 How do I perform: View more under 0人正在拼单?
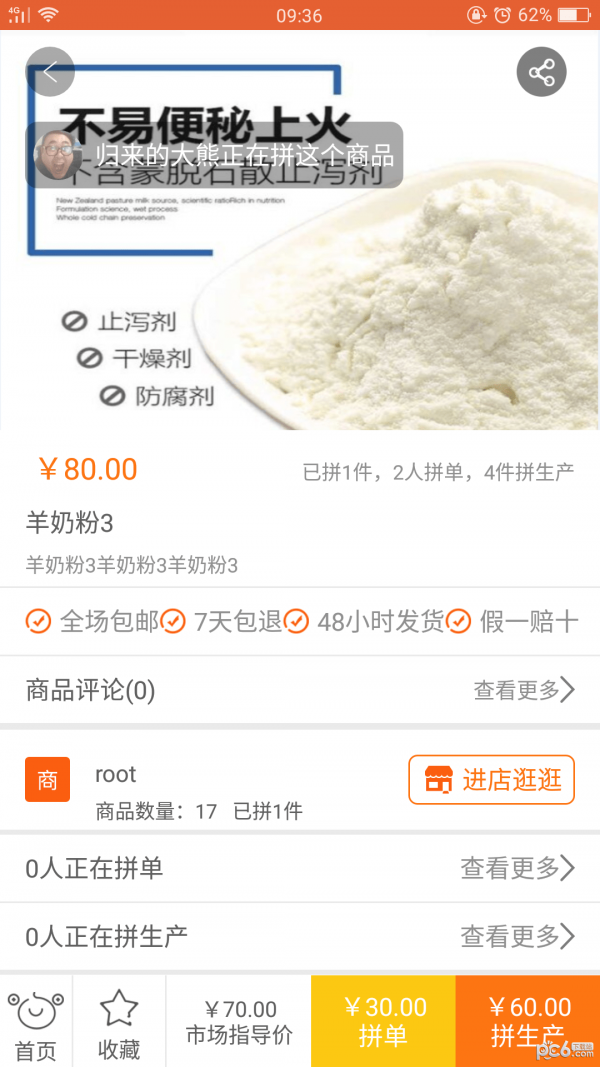point(517,868)
